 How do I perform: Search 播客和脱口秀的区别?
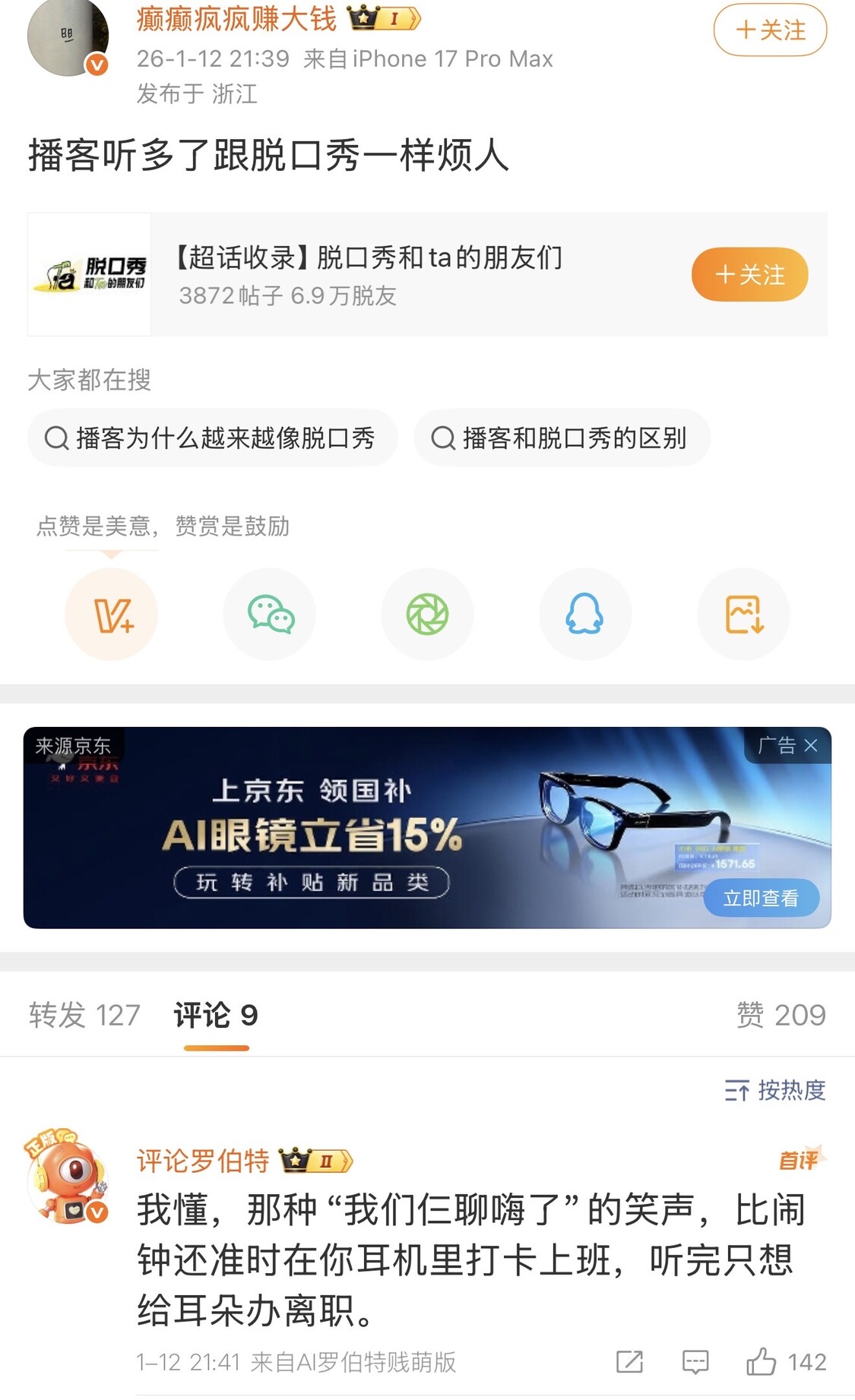pyautogui.click(x=562, y=438)
